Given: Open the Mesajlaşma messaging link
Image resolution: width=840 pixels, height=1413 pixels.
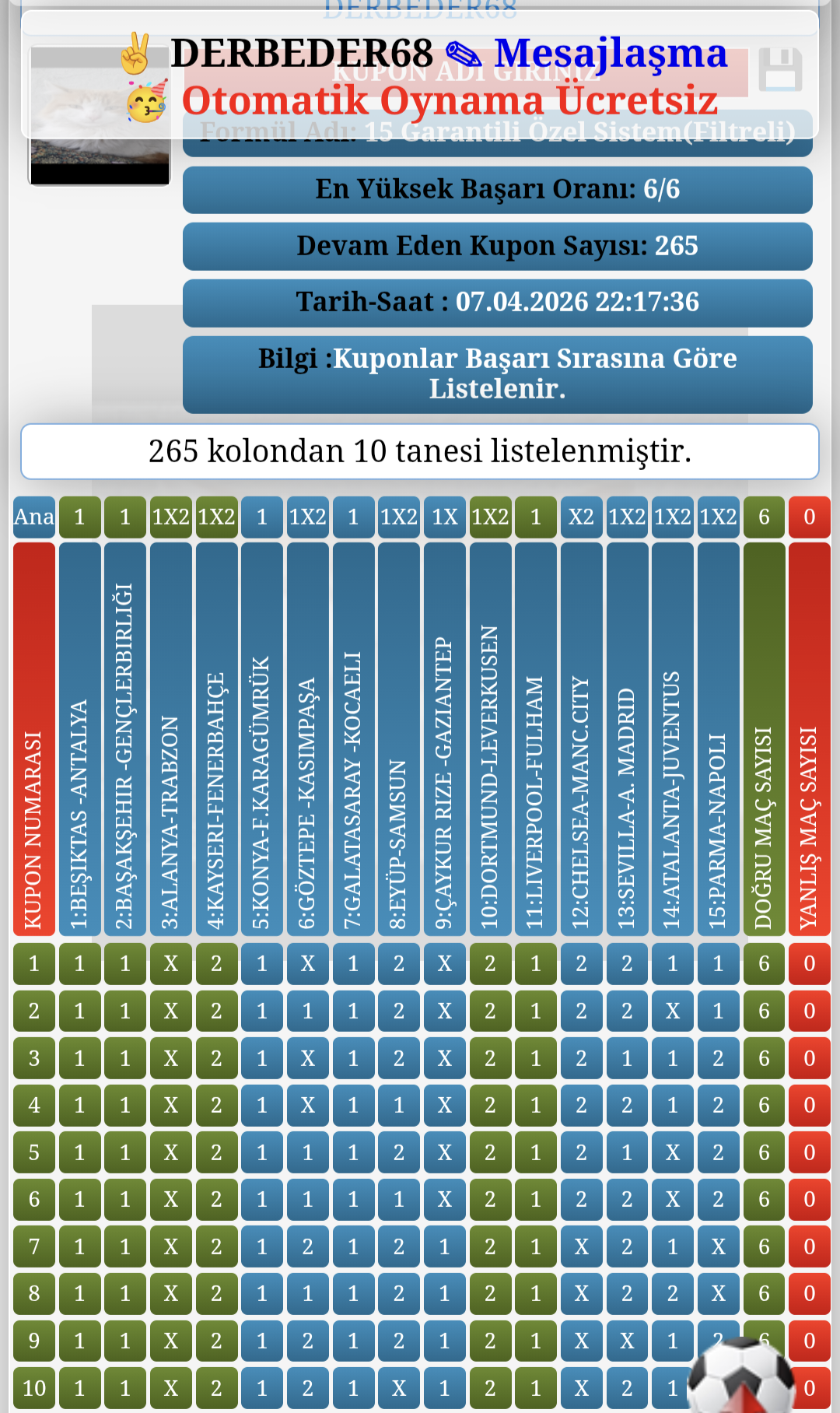Looking at the screenshot, I should pyautogui.click(x=610, y=53).
